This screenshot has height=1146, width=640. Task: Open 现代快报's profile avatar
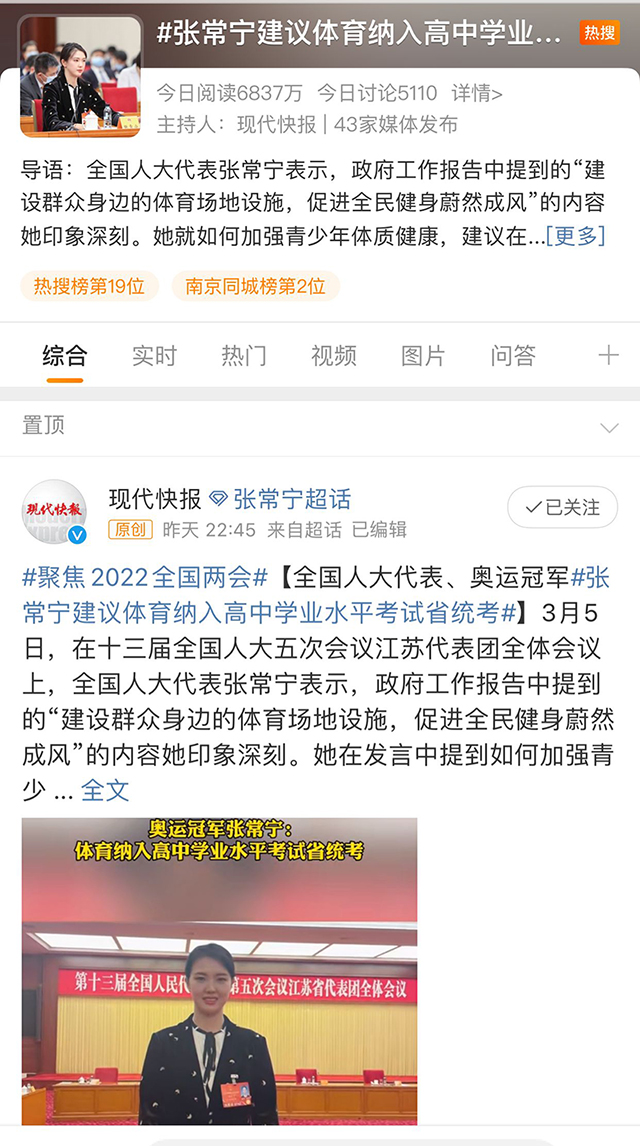56,512
